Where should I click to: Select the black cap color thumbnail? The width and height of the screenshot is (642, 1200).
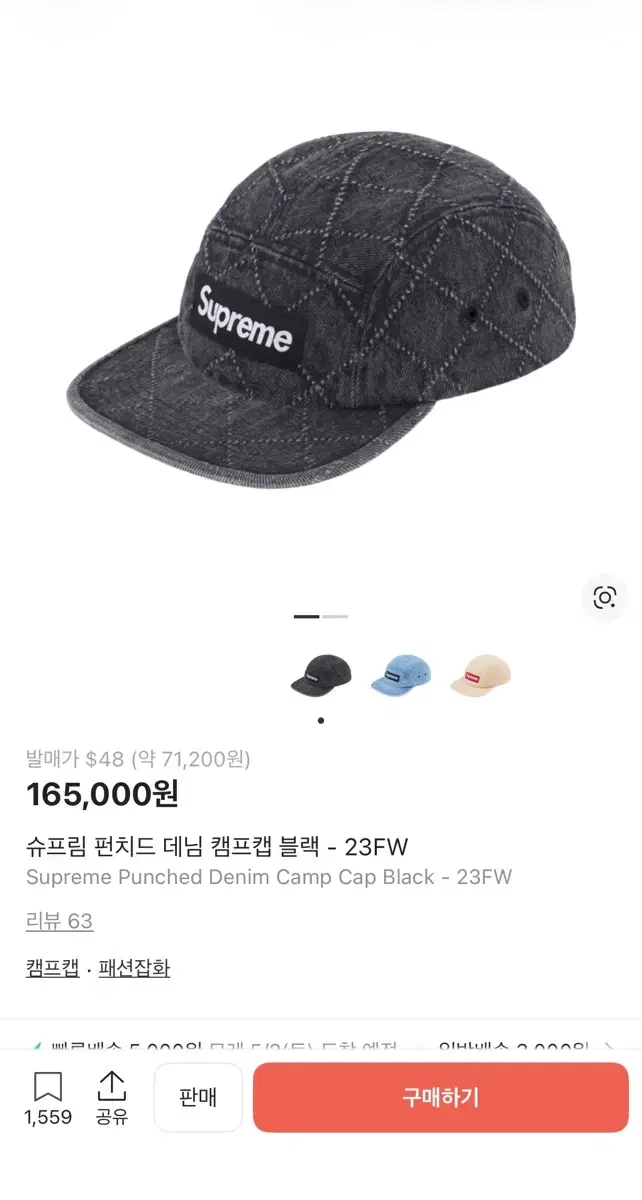[321, 678]
